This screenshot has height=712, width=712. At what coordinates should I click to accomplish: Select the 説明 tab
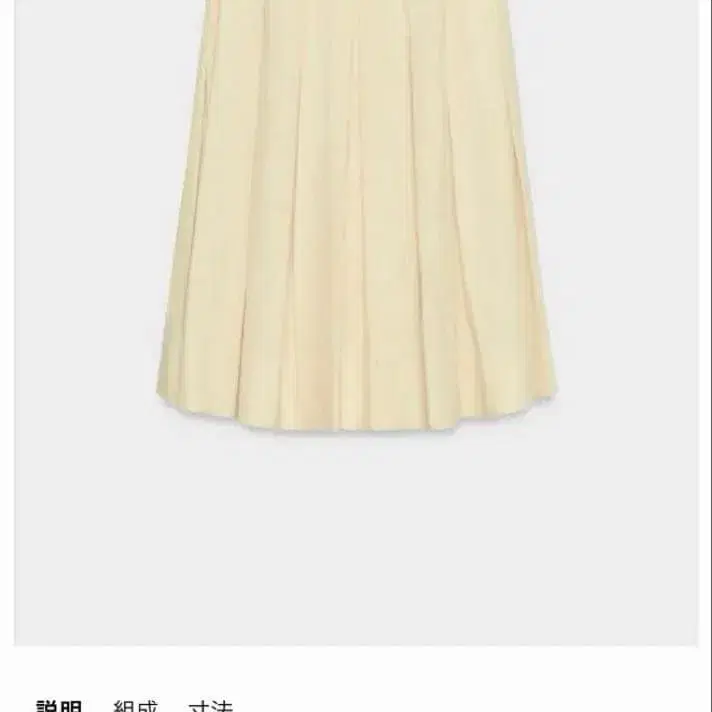(59, 706)
